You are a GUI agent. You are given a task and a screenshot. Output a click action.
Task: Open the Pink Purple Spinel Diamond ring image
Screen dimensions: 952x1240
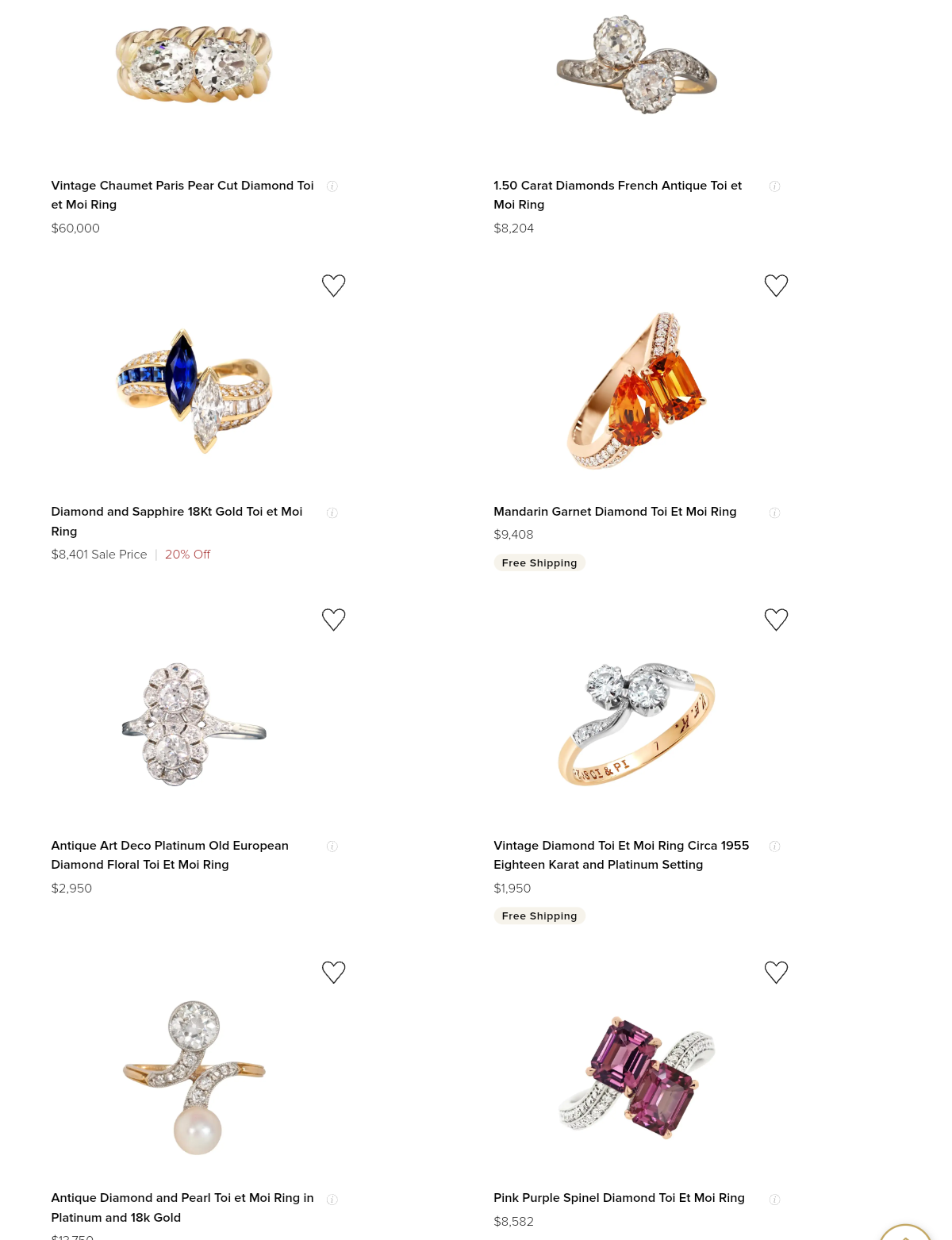click(636, 1077)
